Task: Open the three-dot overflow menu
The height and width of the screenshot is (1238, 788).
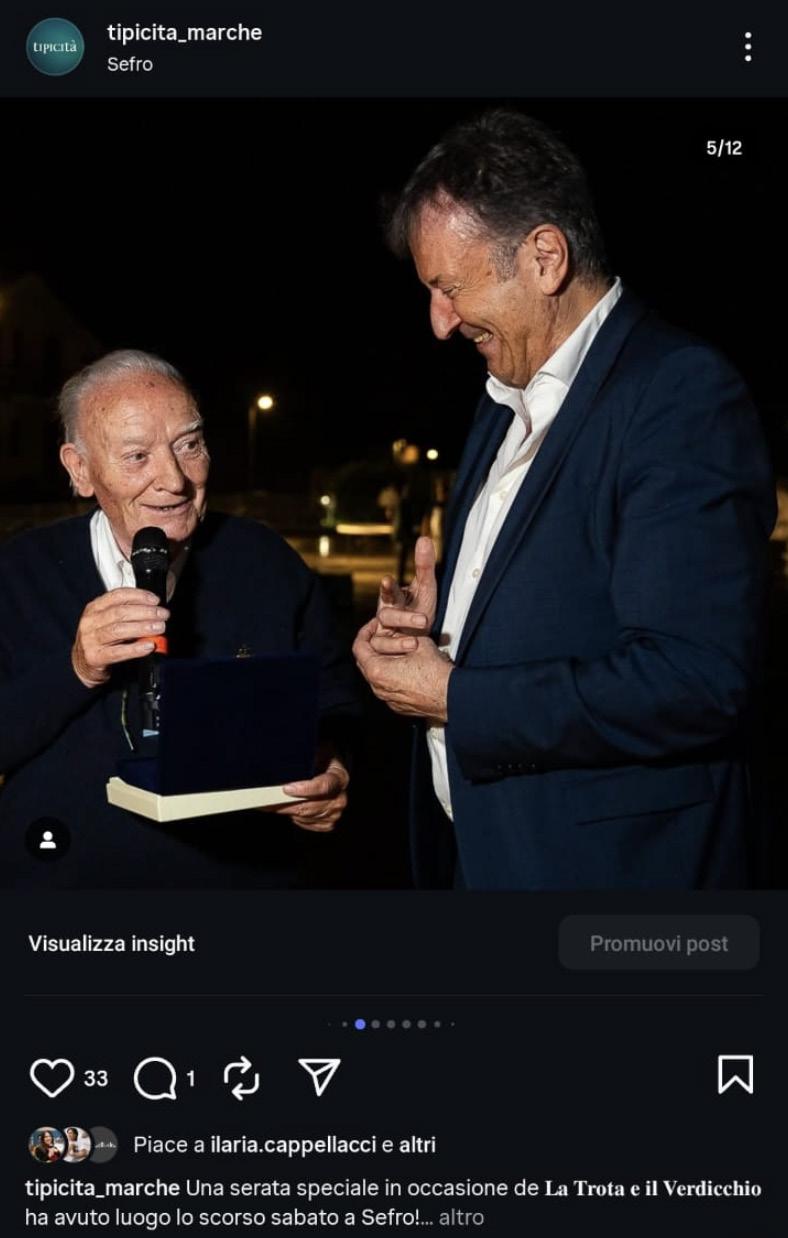Action: (747, 46)
